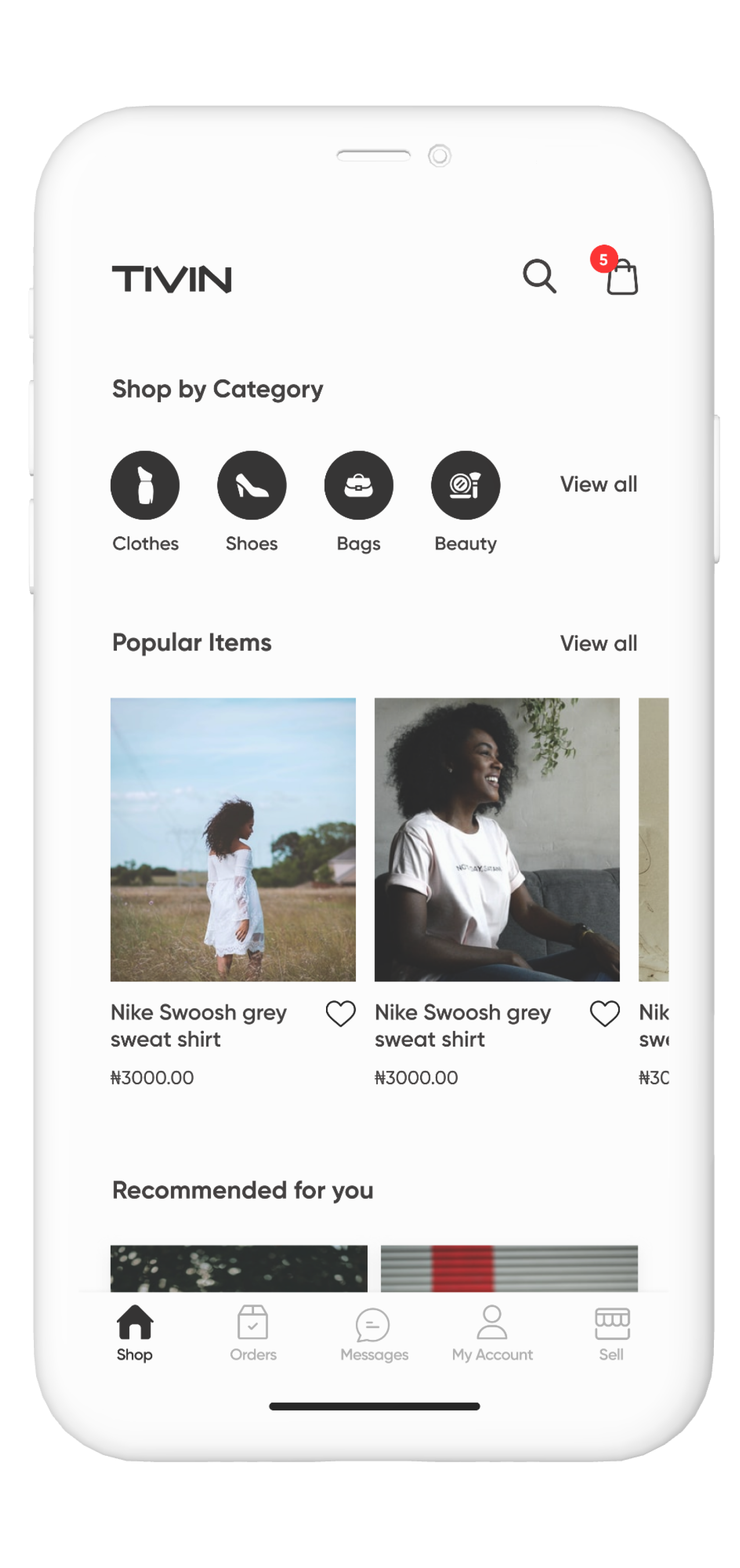Image resolution: width=740 pixels, height=1568 pixels.
Task: Favorite the white t-shirt product via its heart
Action: 604,1014
